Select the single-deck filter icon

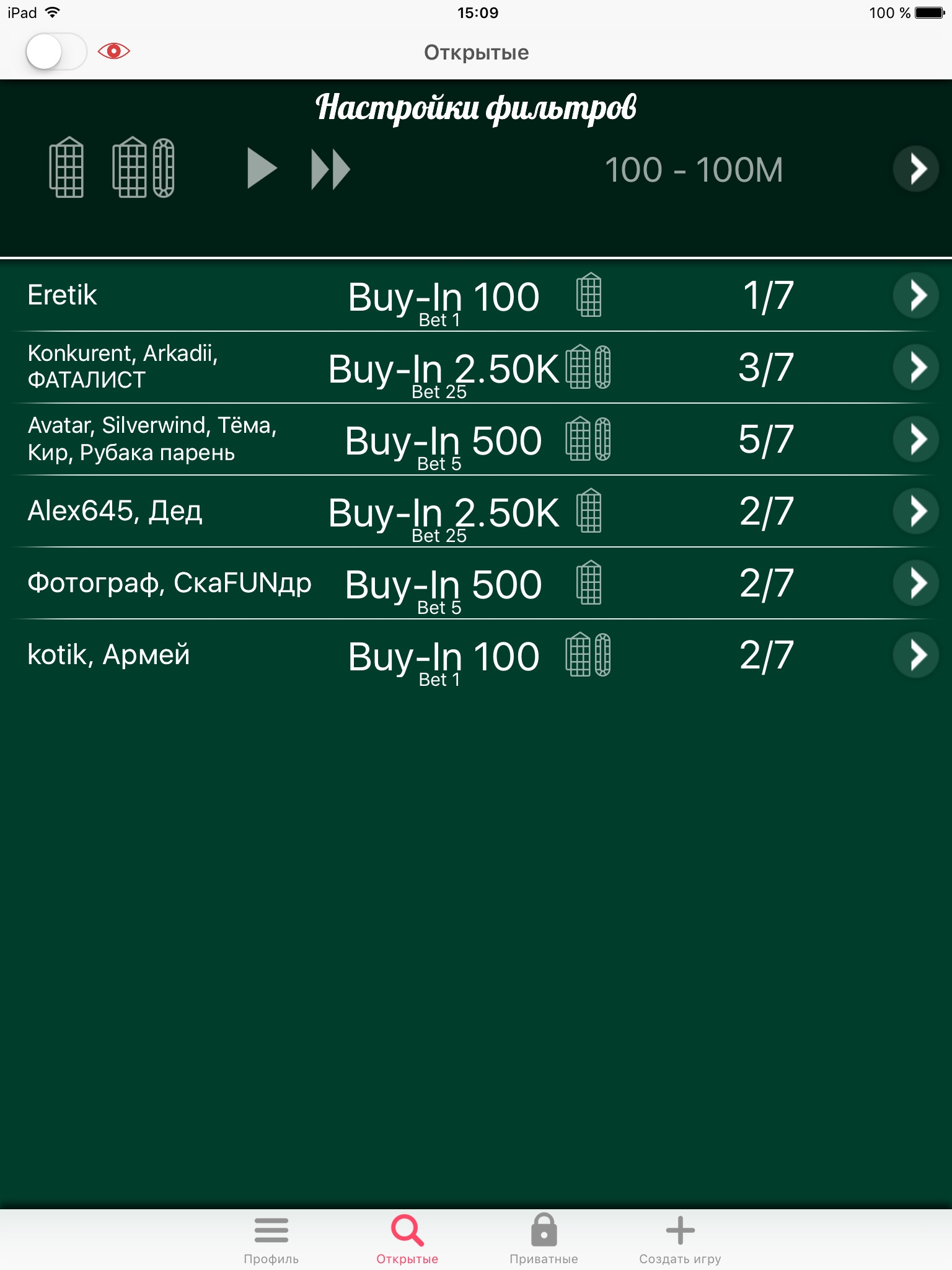(66, 167)
